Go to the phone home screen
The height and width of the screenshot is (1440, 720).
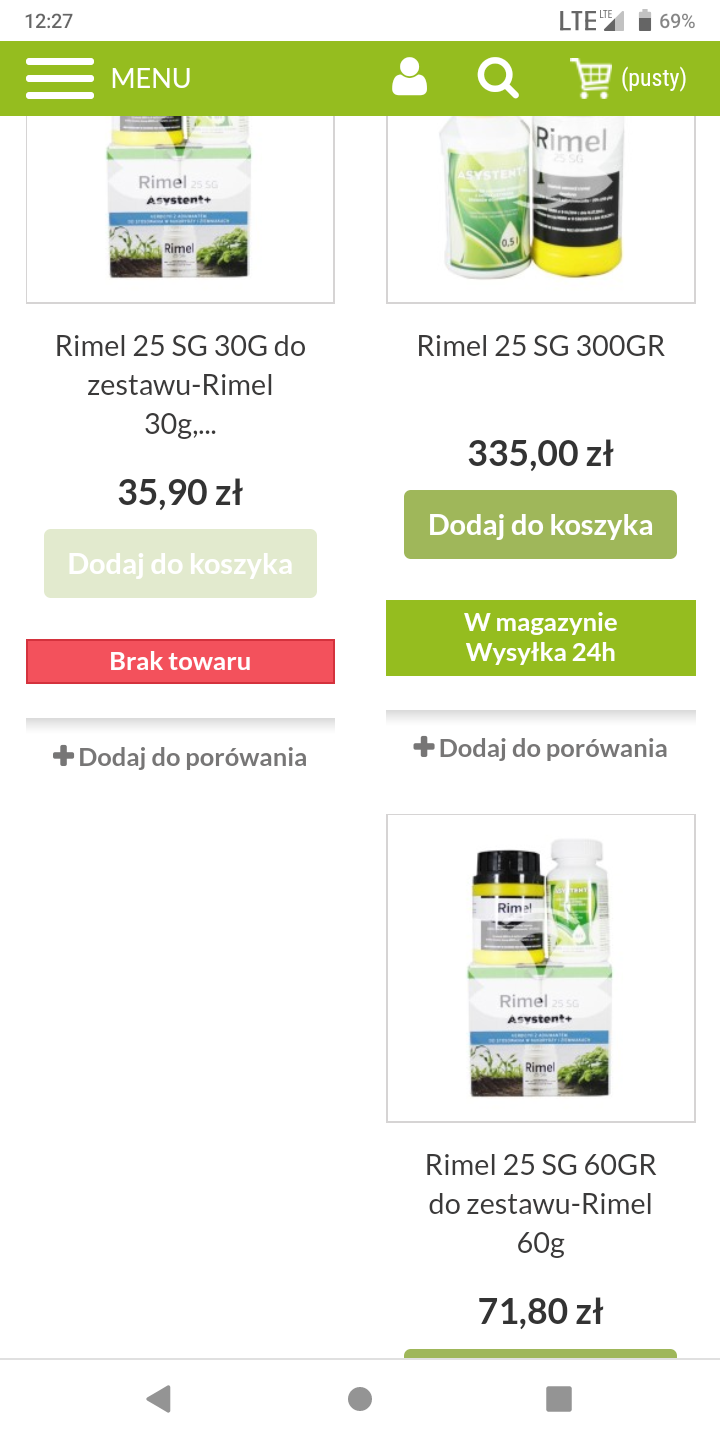pyautogui.click(x=360, y=1398)
